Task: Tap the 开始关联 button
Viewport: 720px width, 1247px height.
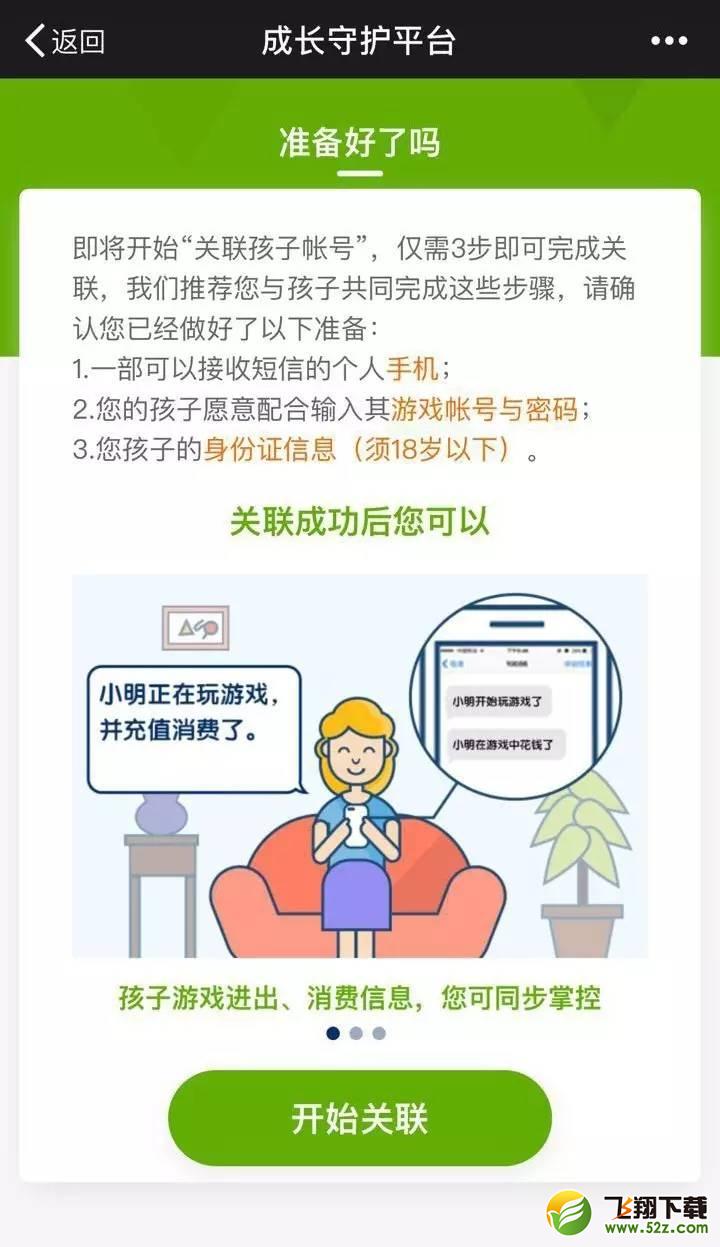Action: (360, 1118)
